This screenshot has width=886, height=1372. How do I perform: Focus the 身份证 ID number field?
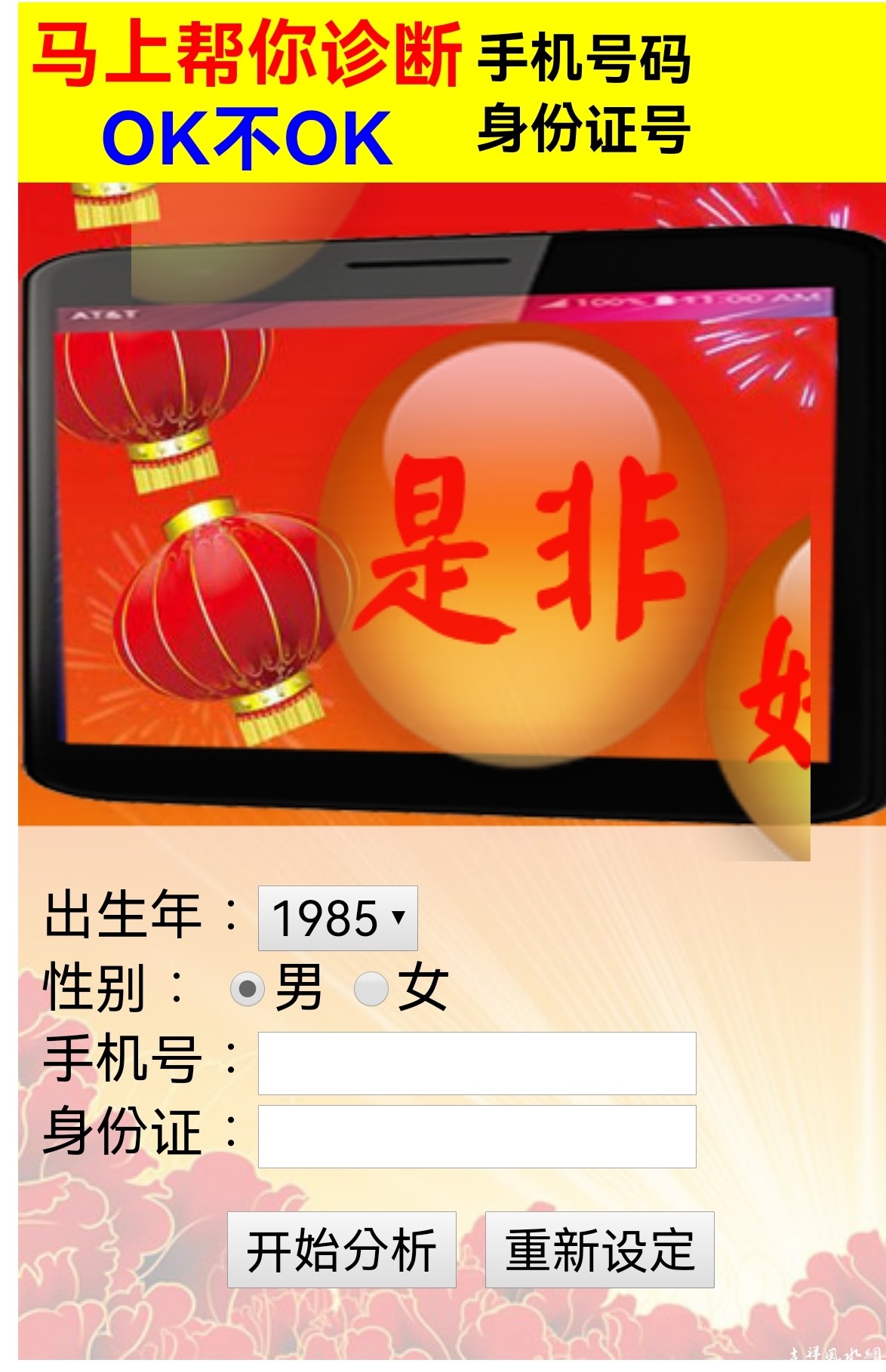tap(477, 1136)
